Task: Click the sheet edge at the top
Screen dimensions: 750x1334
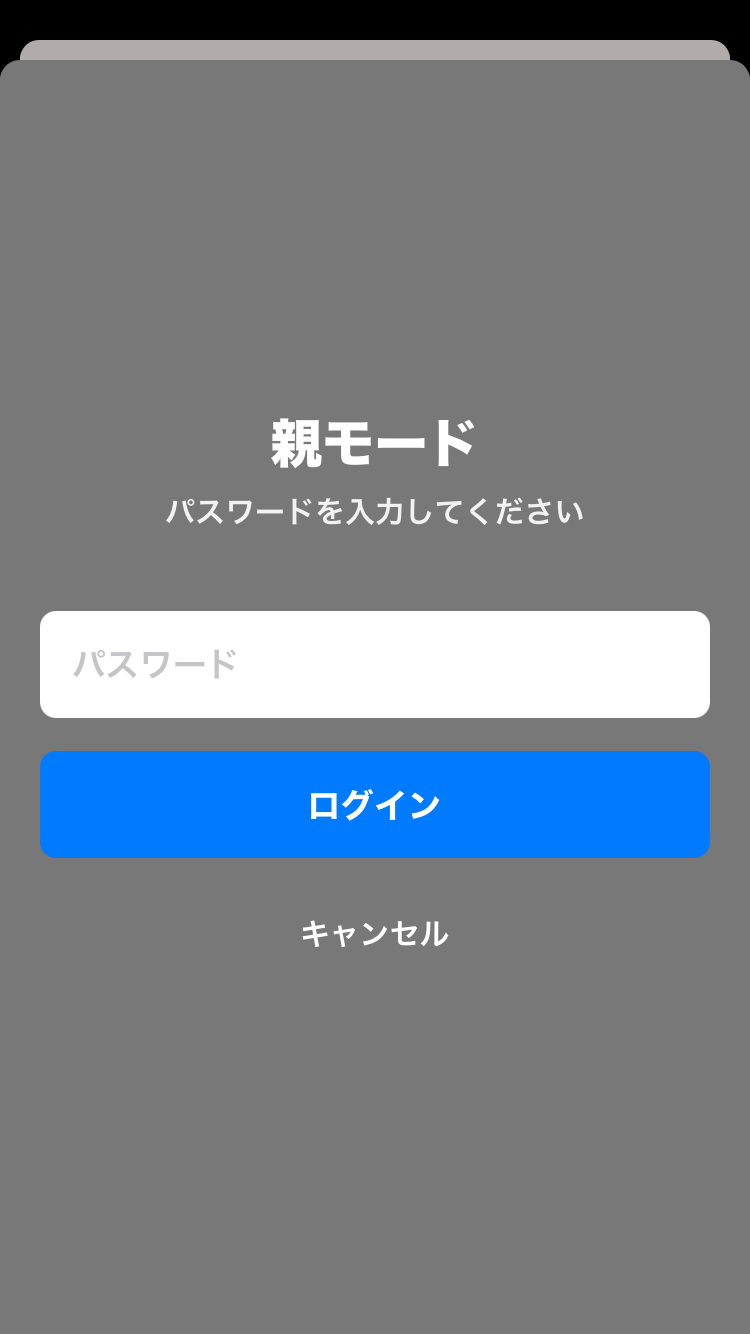Action: click(375, 47)
